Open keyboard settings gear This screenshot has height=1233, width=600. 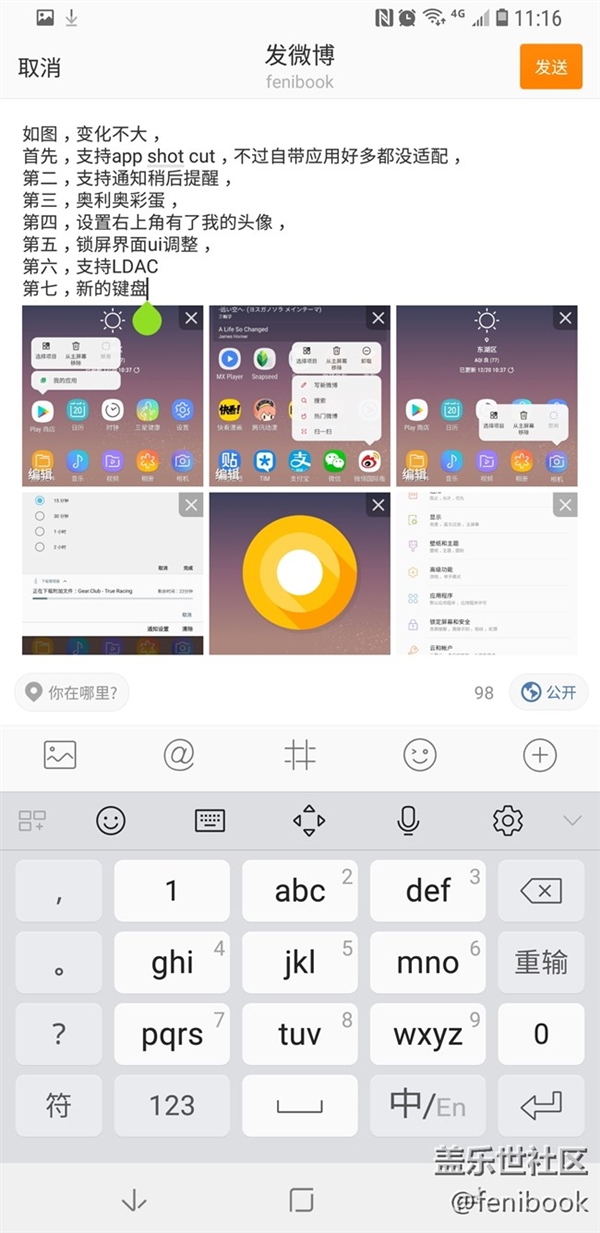tap(508, 821)
